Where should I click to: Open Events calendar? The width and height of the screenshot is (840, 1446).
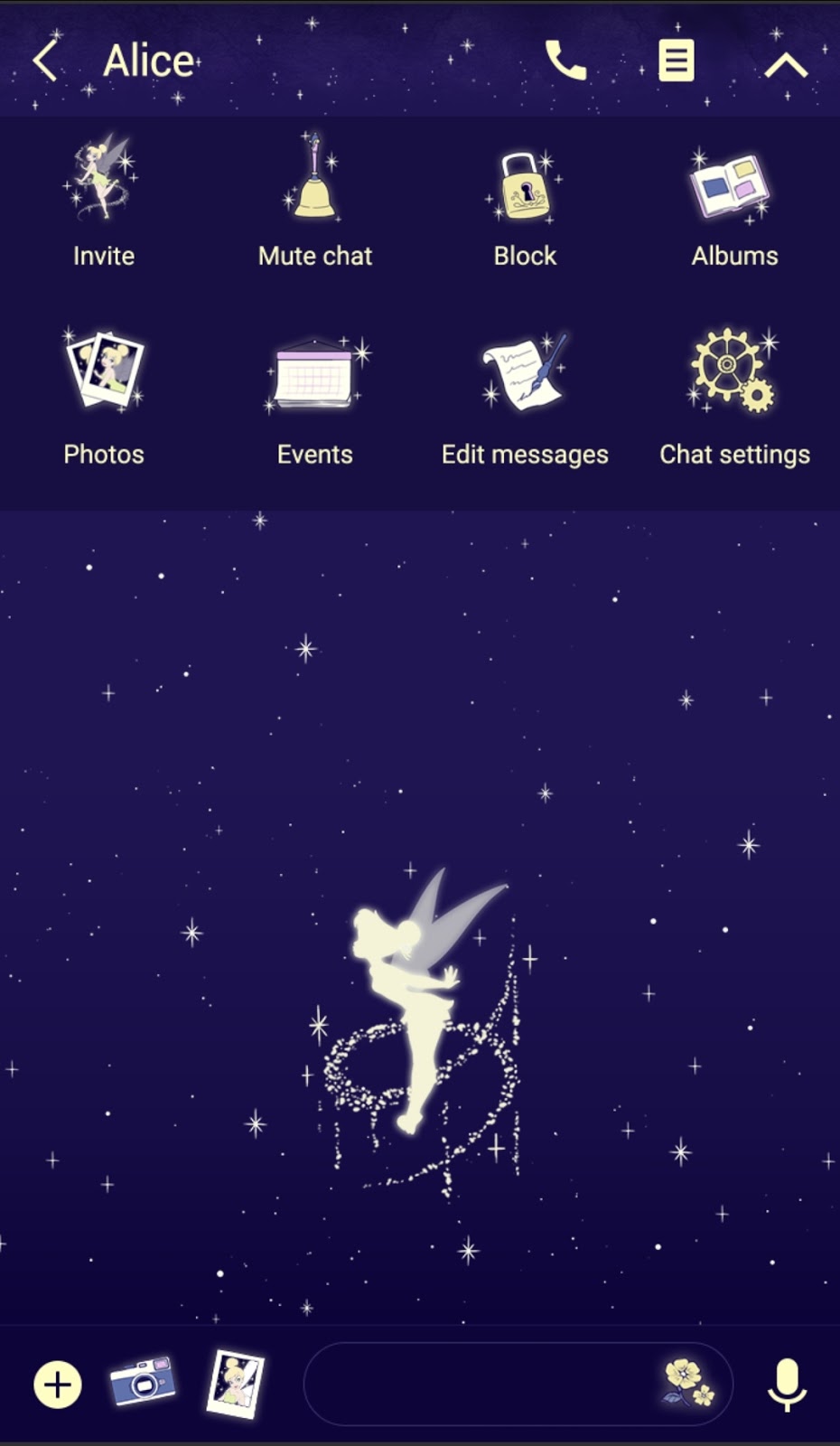[x=314, y=398]
